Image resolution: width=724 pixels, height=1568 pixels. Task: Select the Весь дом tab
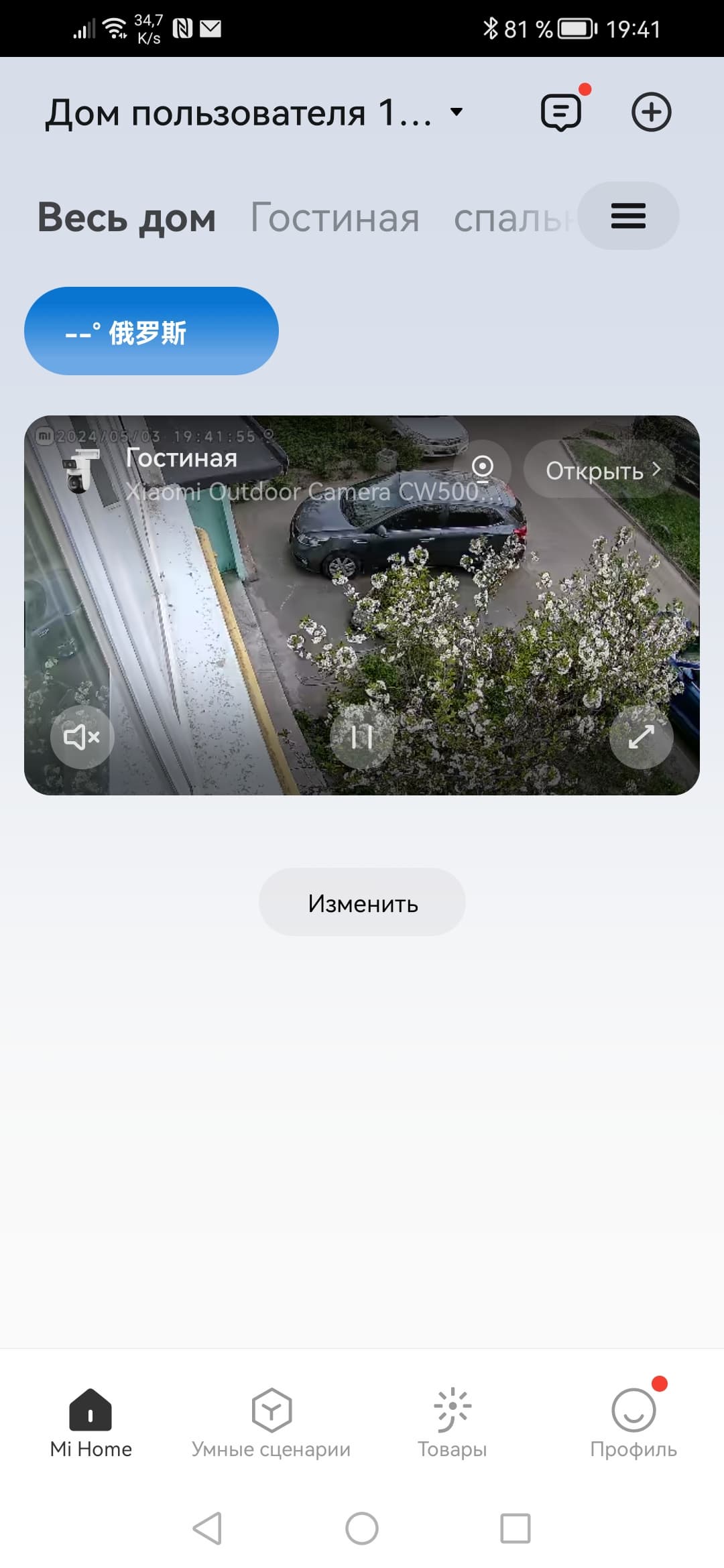127,218
